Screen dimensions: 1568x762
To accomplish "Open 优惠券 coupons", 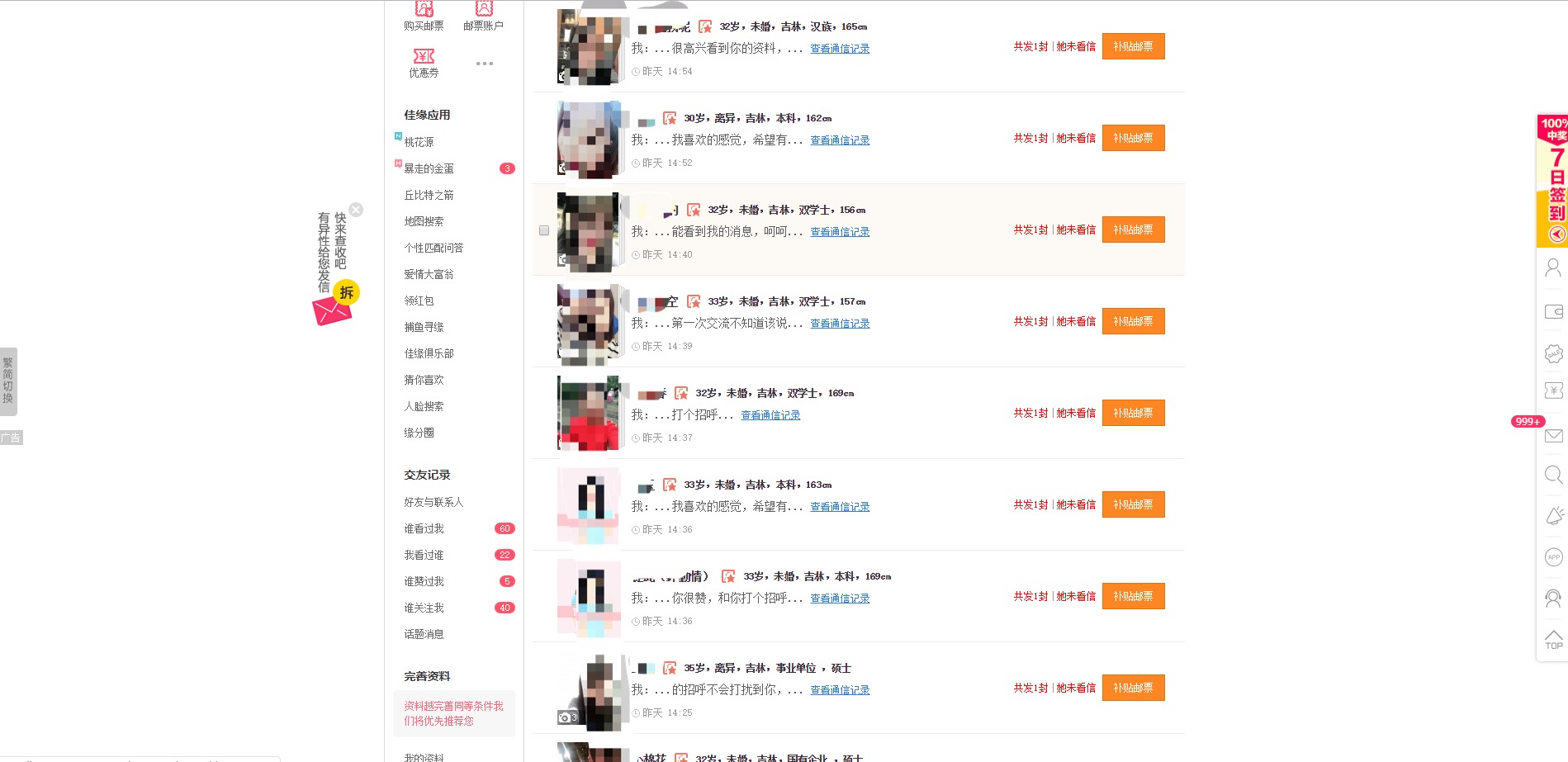I will (x=424, y=63).
